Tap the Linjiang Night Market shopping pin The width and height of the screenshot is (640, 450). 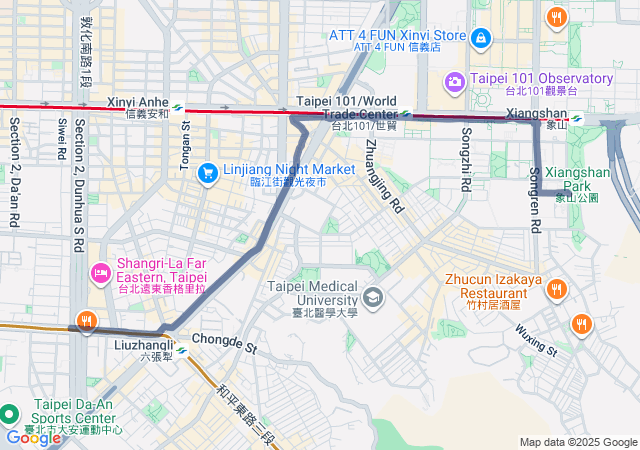coord(208,174)
